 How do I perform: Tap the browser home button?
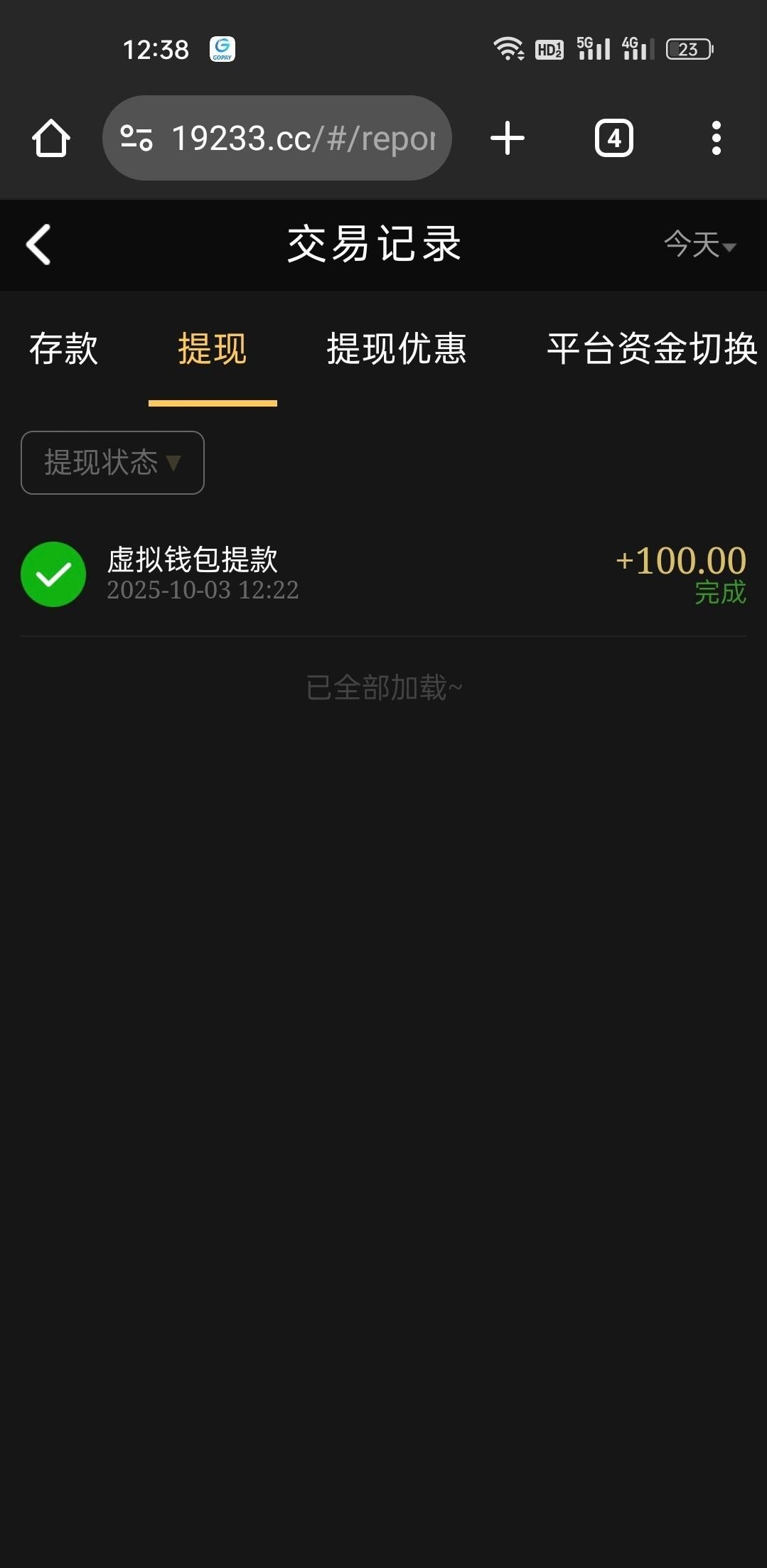[51, 138]
